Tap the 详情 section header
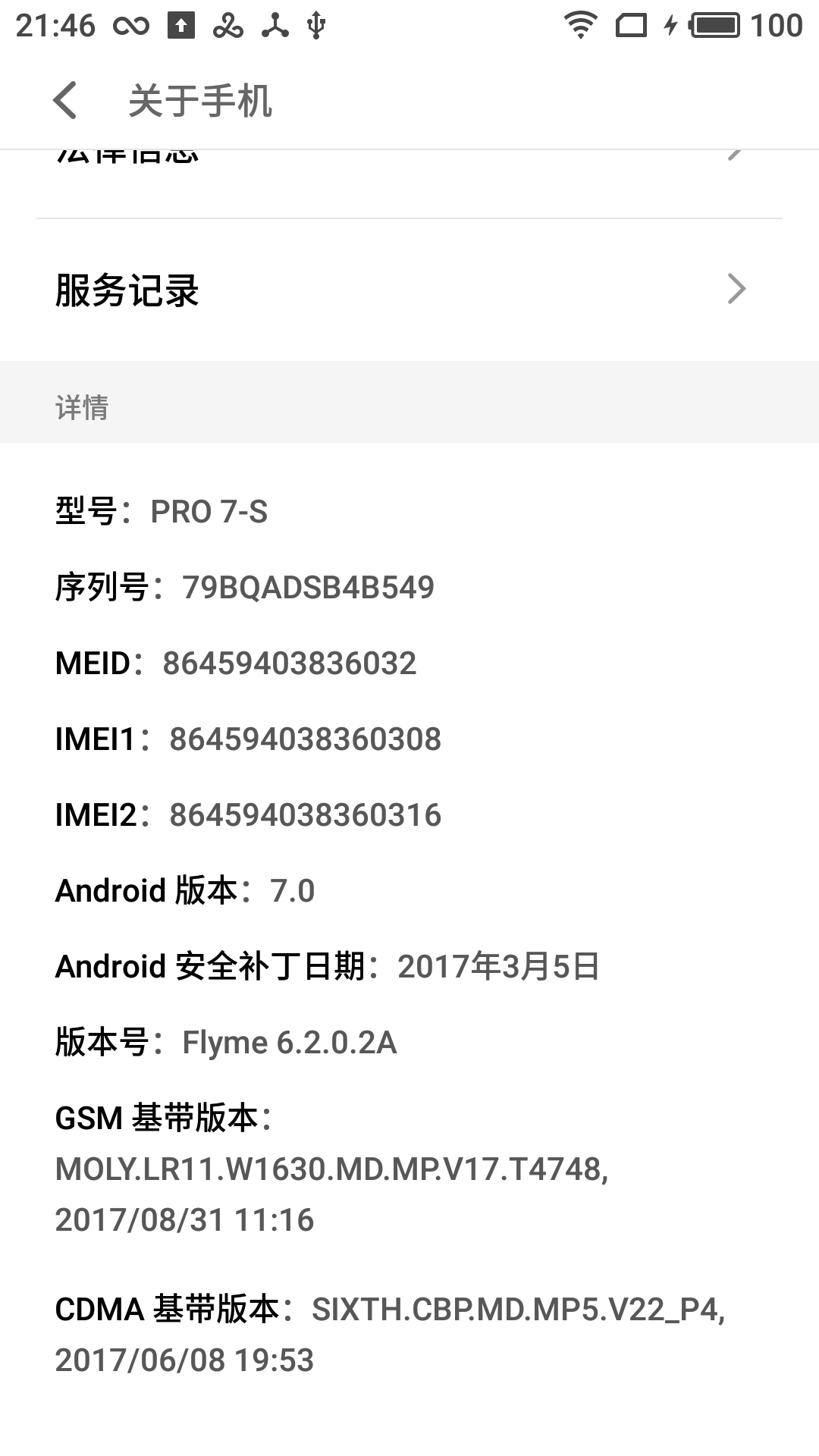This screenshot has width=819, height=1456. [x=82, y=407]
